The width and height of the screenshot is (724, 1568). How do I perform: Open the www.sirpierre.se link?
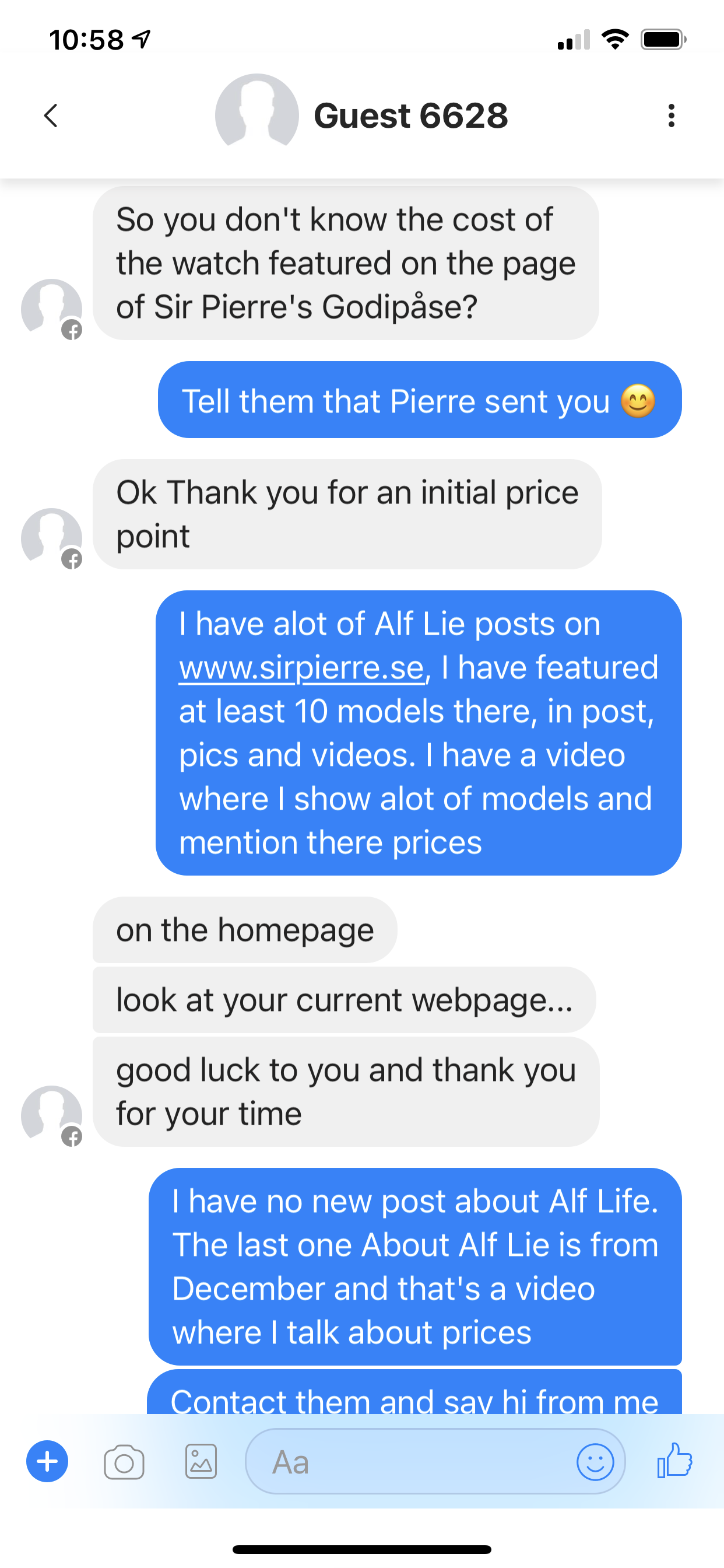pos(301,668)
